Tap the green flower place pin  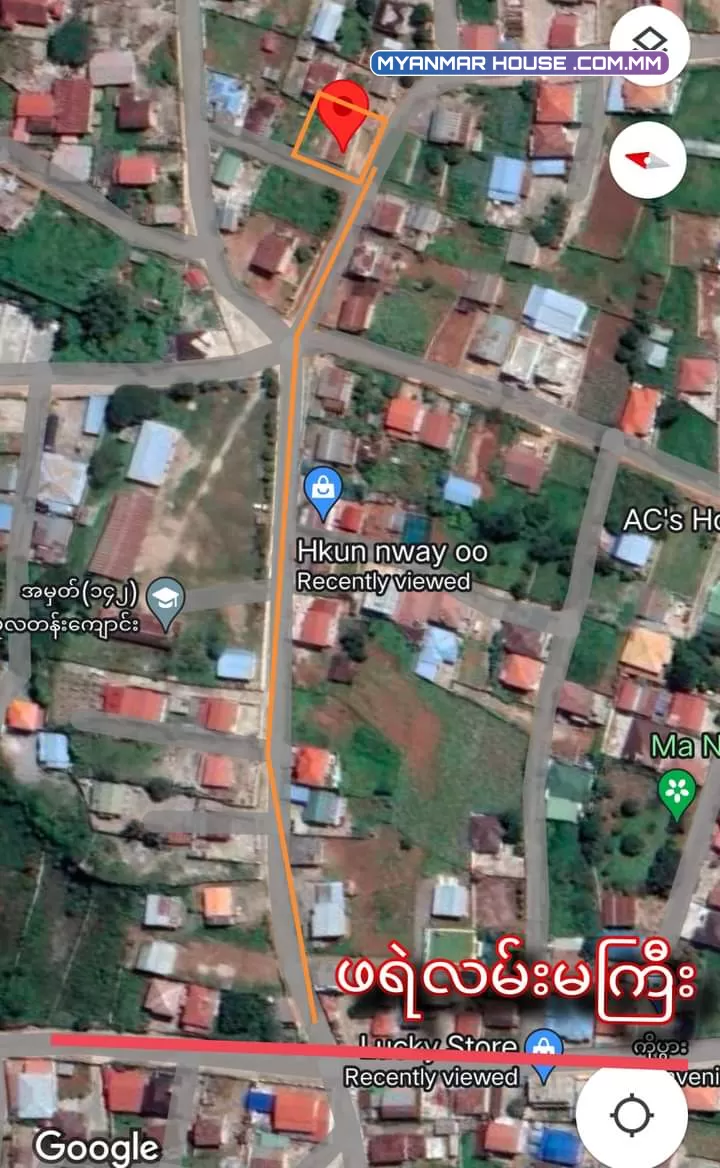pos(677,795)
